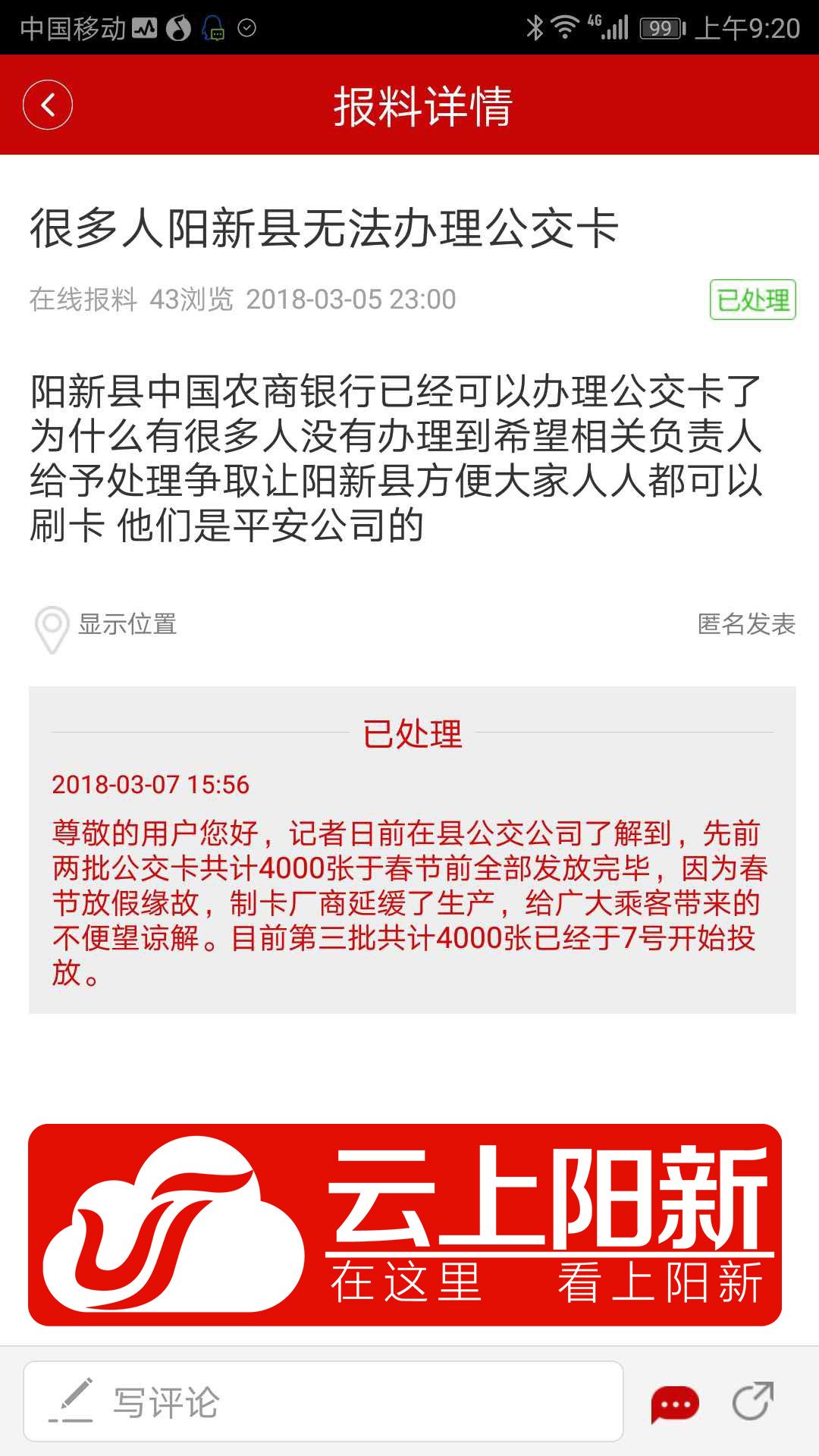View comments via the red bubble icon
Viewport: 819px width, 1456px height.
(674, 1403)
